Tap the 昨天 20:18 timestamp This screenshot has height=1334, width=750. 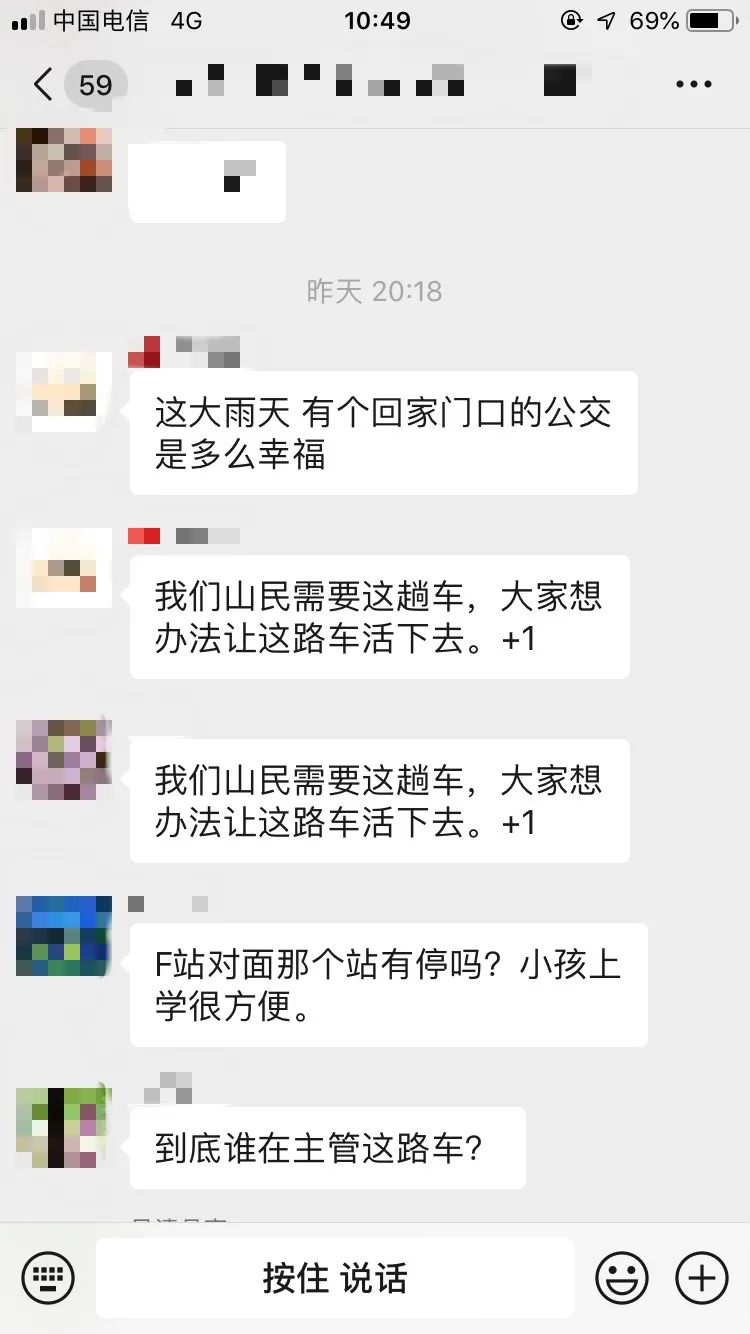coord(375,291)
